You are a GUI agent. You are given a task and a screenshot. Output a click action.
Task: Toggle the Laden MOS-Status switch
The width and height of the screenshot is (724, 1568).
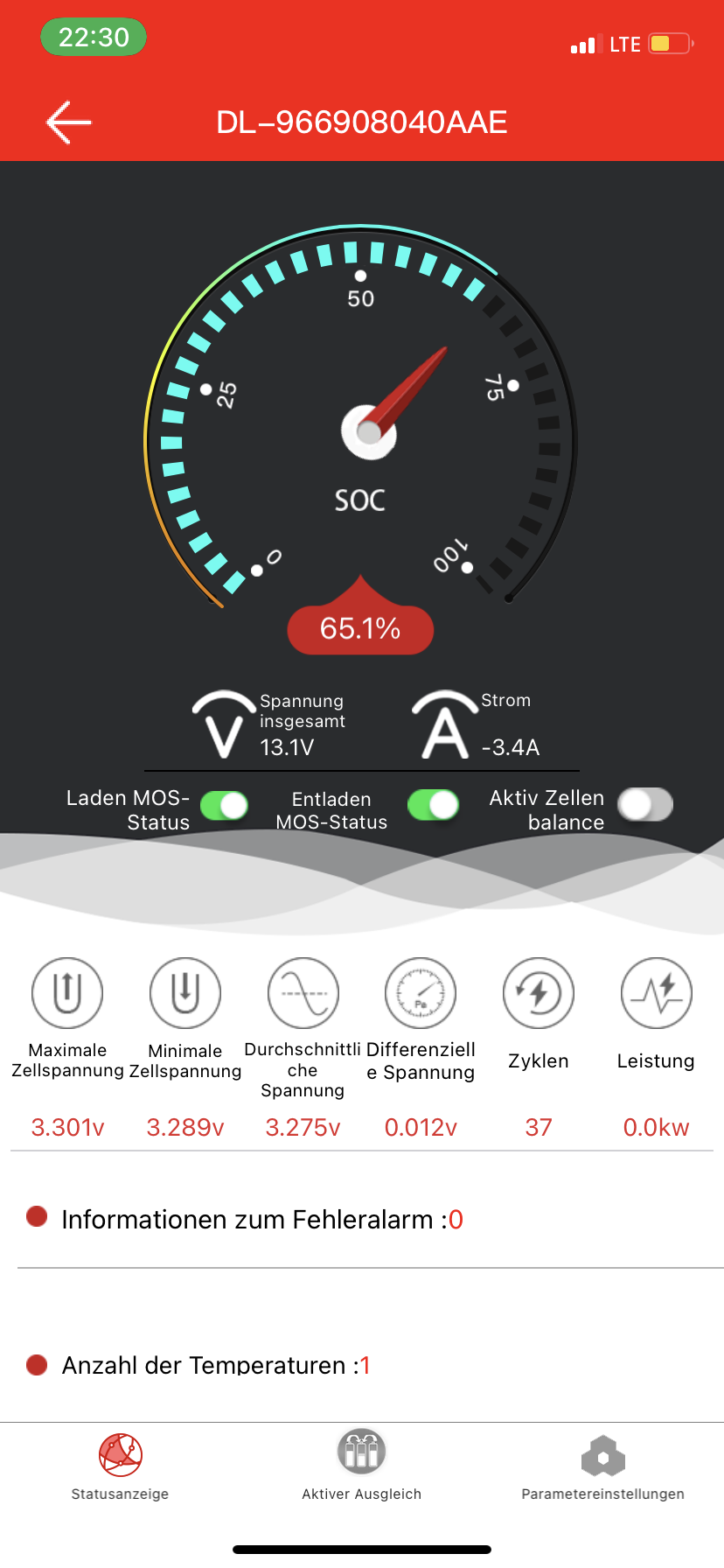pyautogui.click(x=225, y=805)
